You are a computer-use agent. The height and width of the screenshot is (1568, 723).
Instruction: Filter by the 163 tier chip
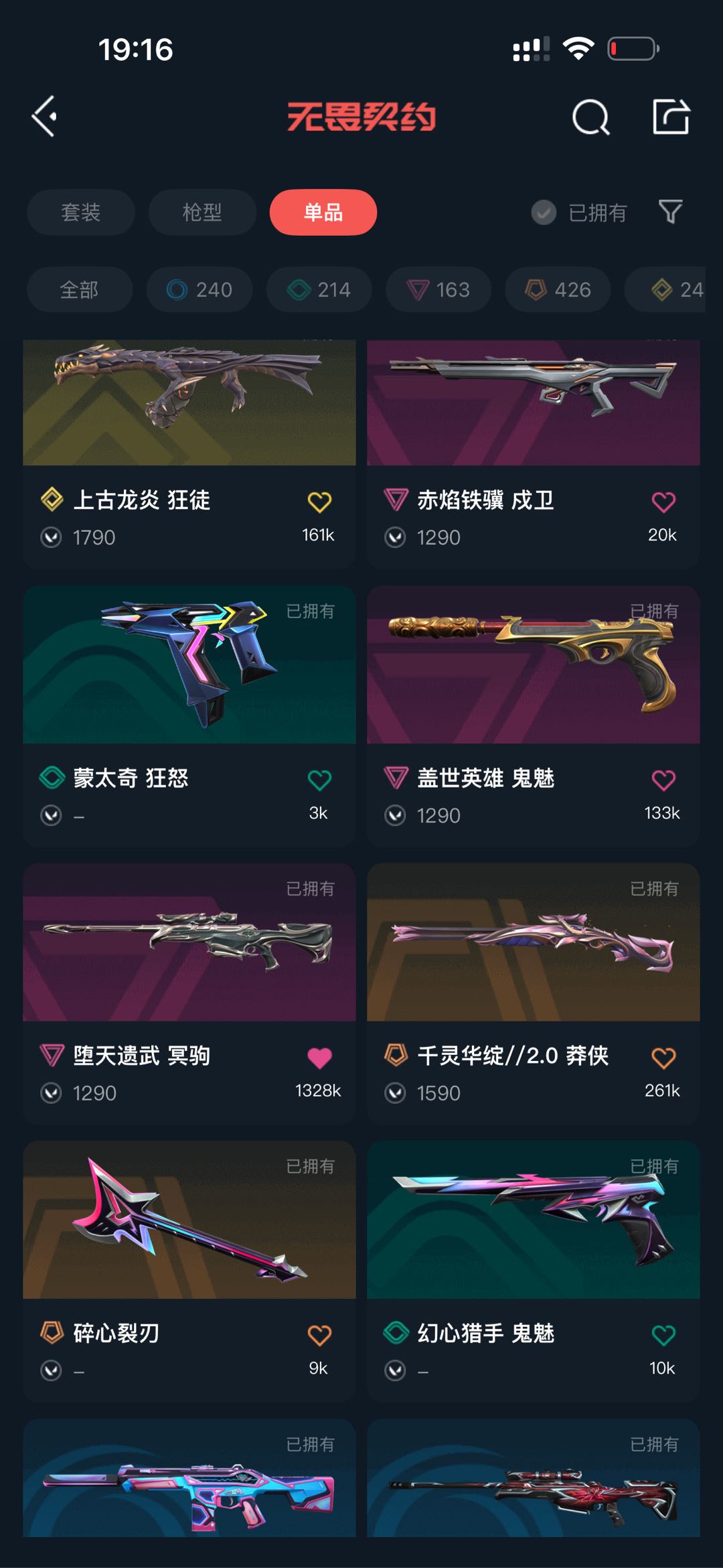[x=438, y=289]
